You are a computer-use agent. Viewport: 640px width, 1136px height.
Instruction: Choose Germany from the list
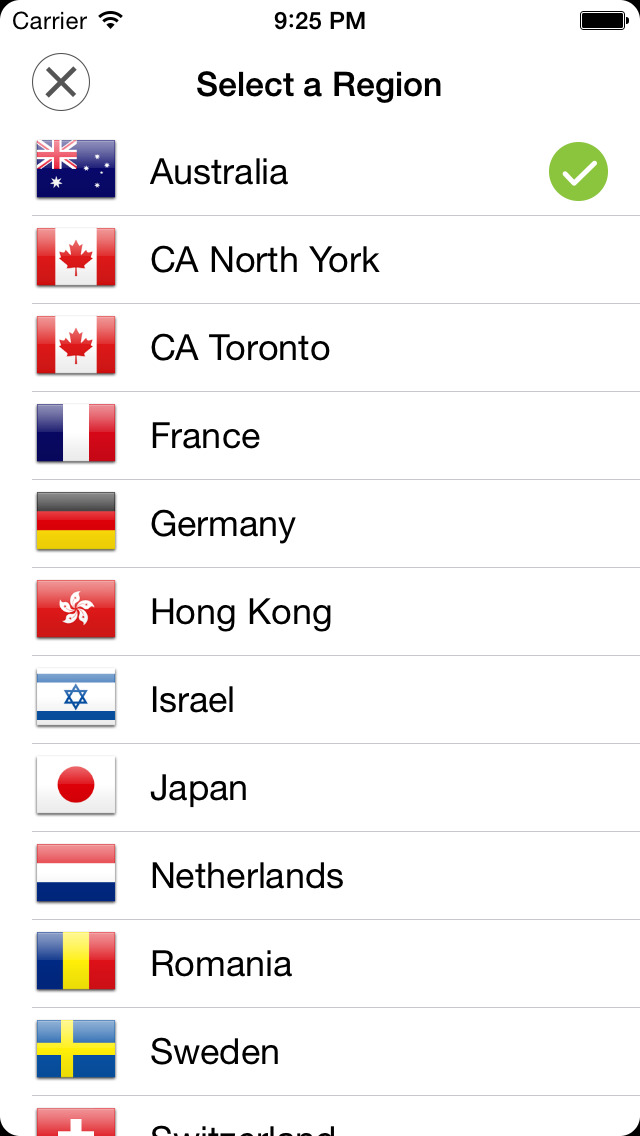tap(320, 524)
